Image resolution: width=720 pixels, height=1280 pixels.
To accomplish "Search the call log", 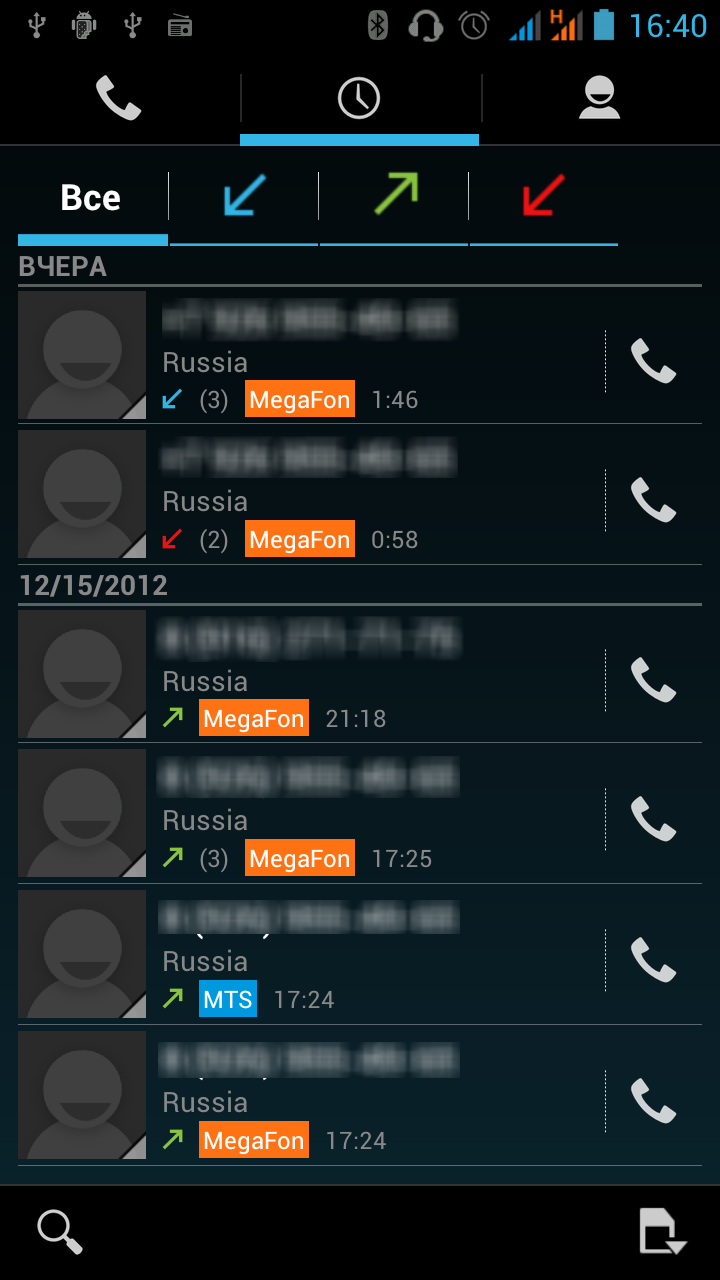I will tap(60, 1231).
